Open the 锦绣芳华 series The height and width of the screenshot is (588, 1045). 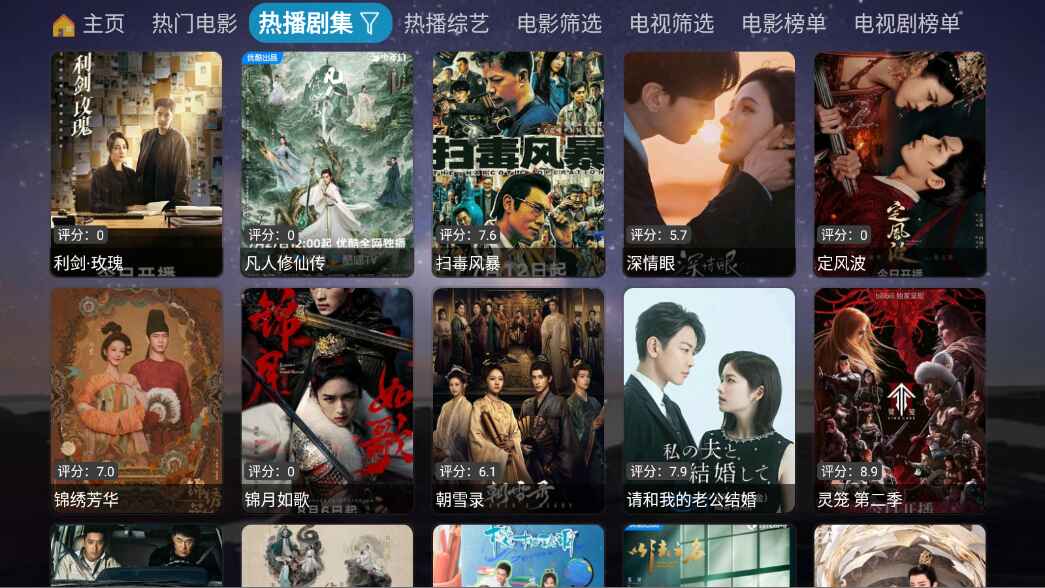[x=136, y=400]
